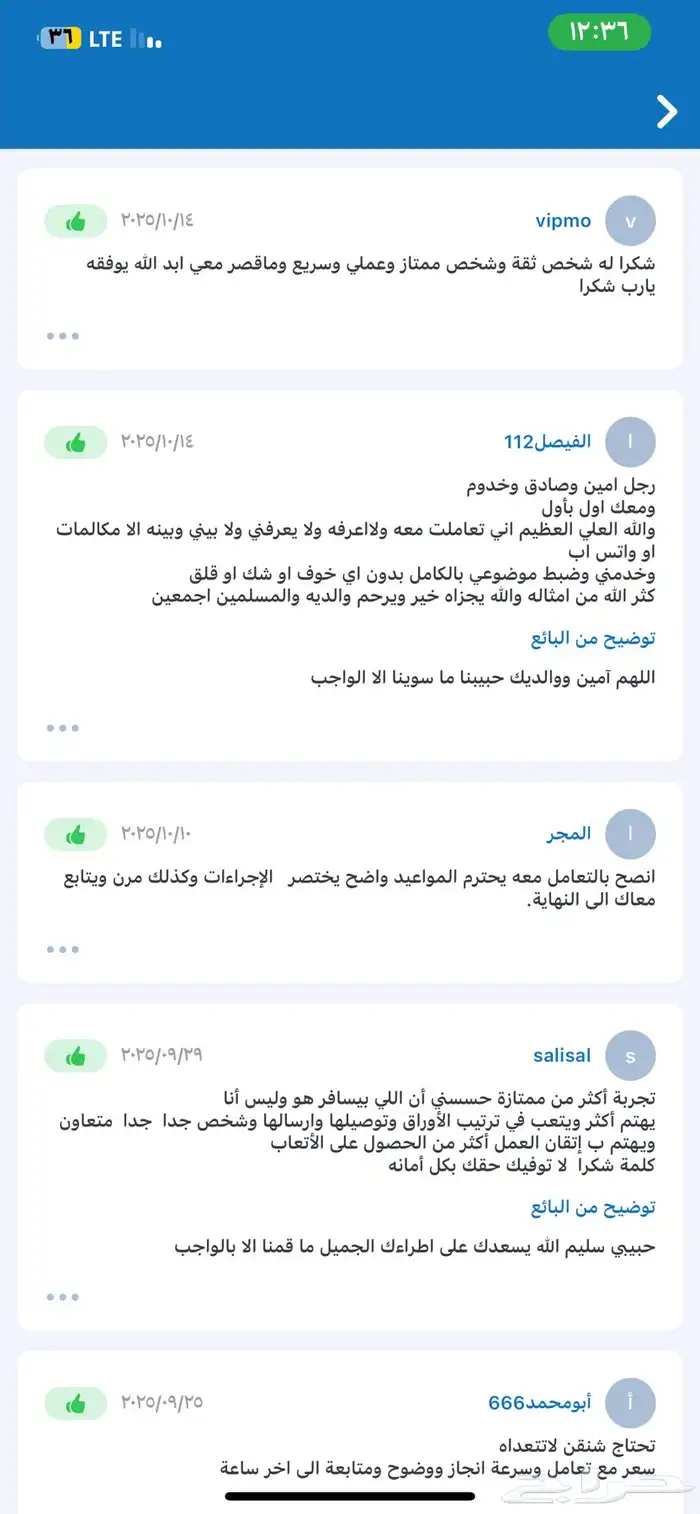The width and height of the screenshot is (700, 1514).
Task: Go back using the top arrow
Action: [x=666, y=112]
